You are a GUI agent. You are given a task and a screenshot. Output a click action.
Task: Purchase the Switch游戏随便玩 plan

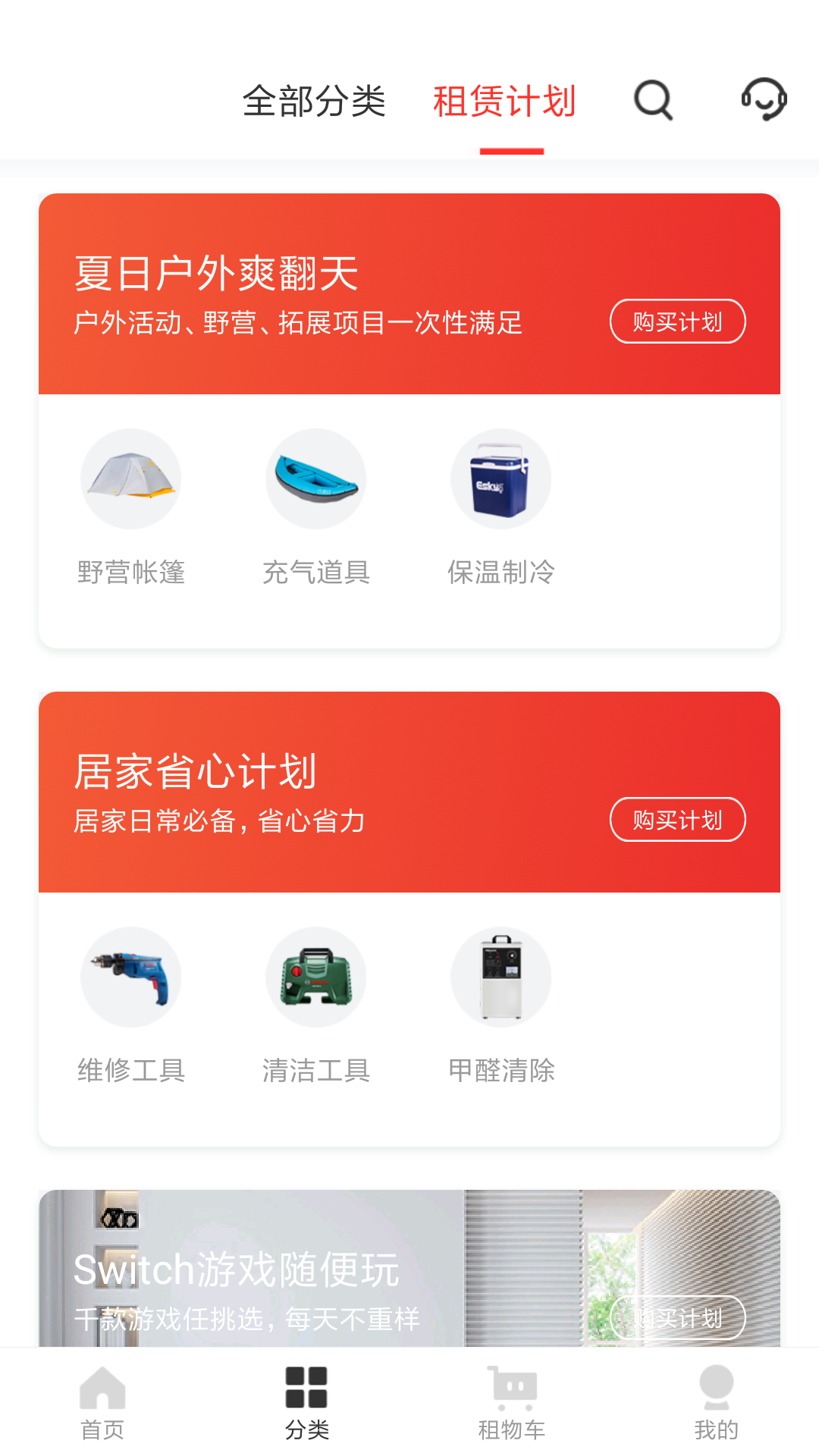tap(677, 1318)
